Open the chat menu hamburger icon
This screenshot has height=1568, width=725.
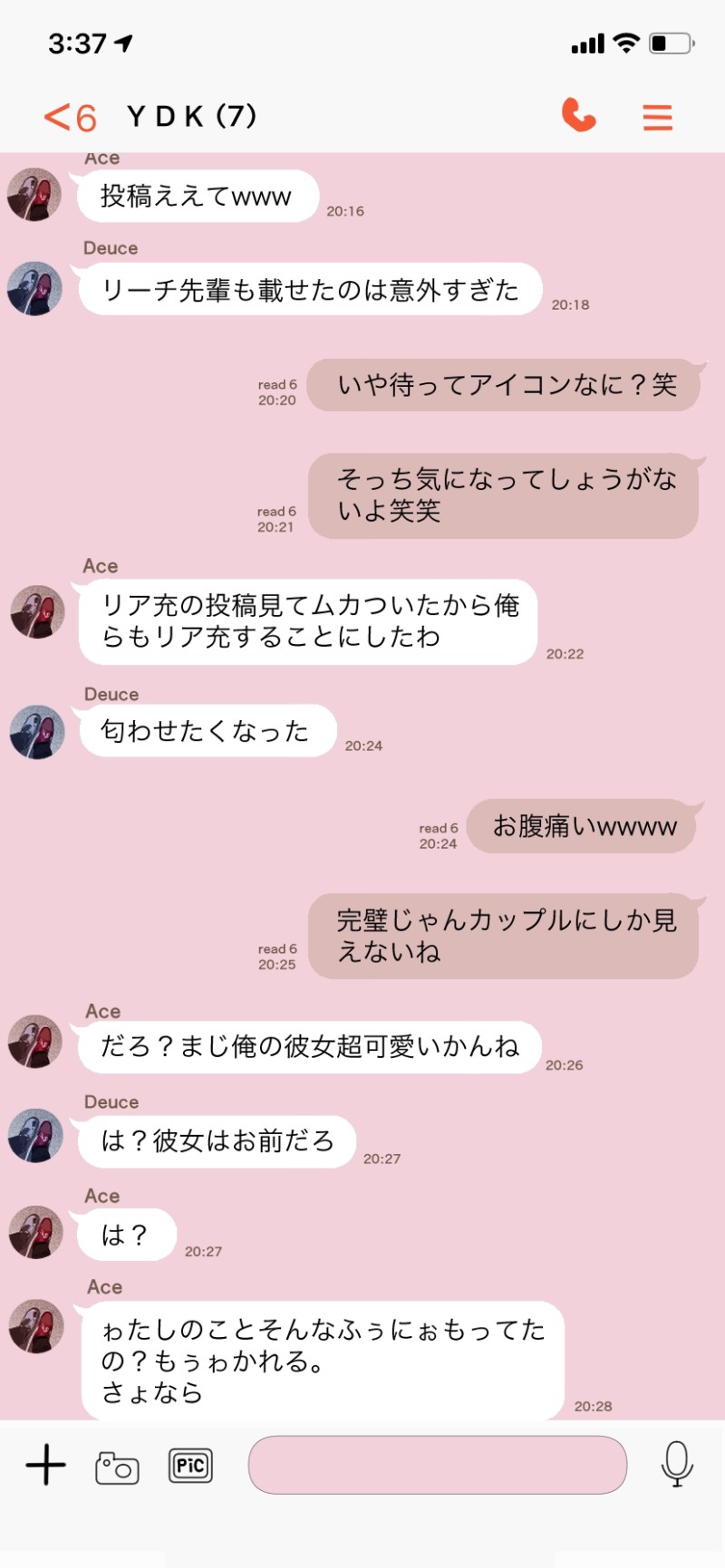(x=657, y=117)
